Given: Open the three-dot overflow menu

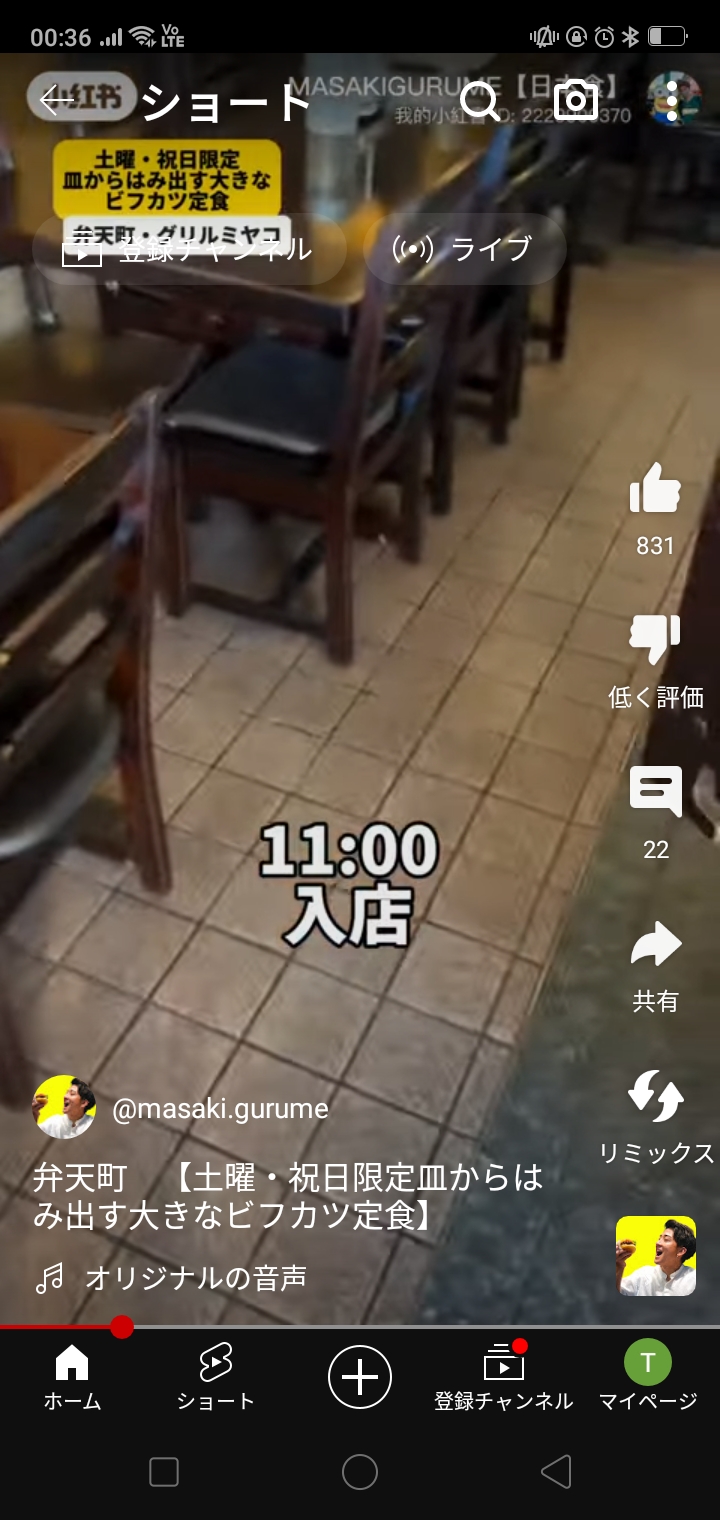Looking at the screenshot, I should pyautogui.click(x=672, y=100).
